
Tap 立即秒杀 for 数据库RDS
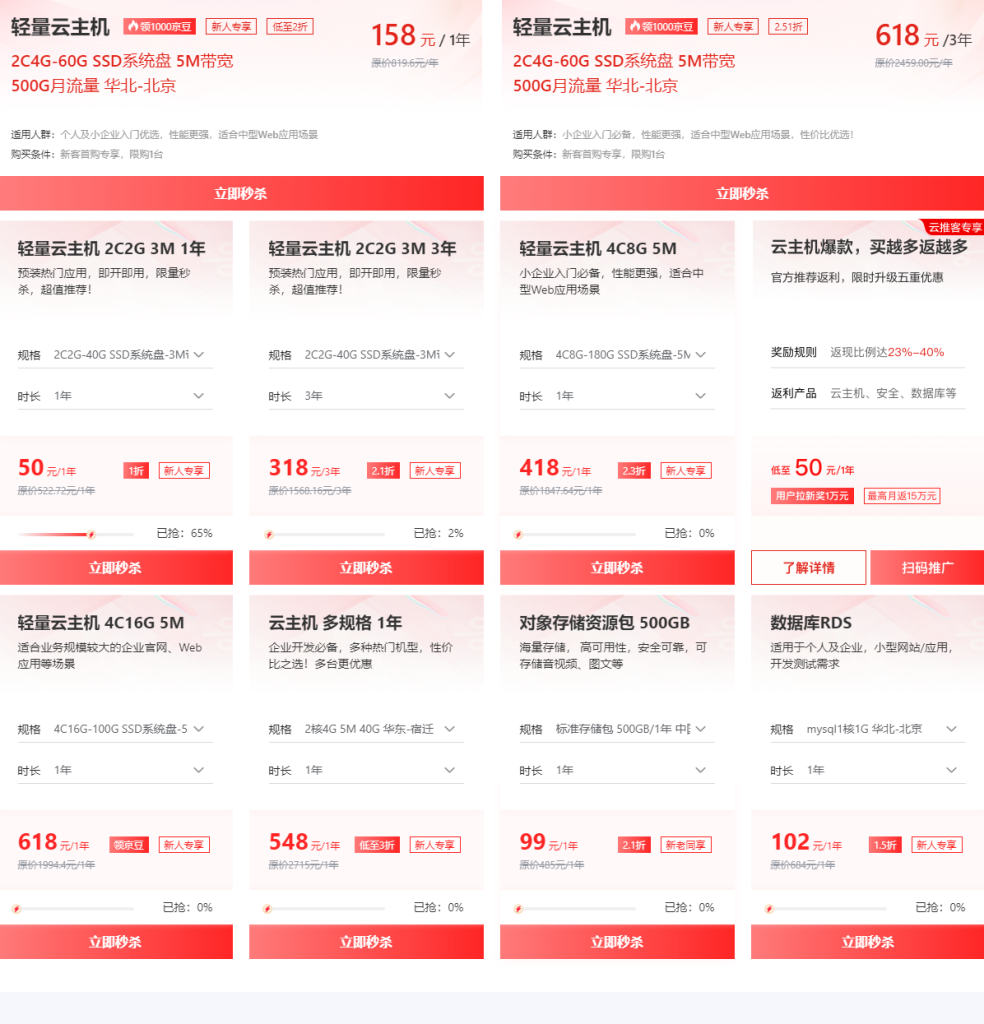(x=868, y=941)
